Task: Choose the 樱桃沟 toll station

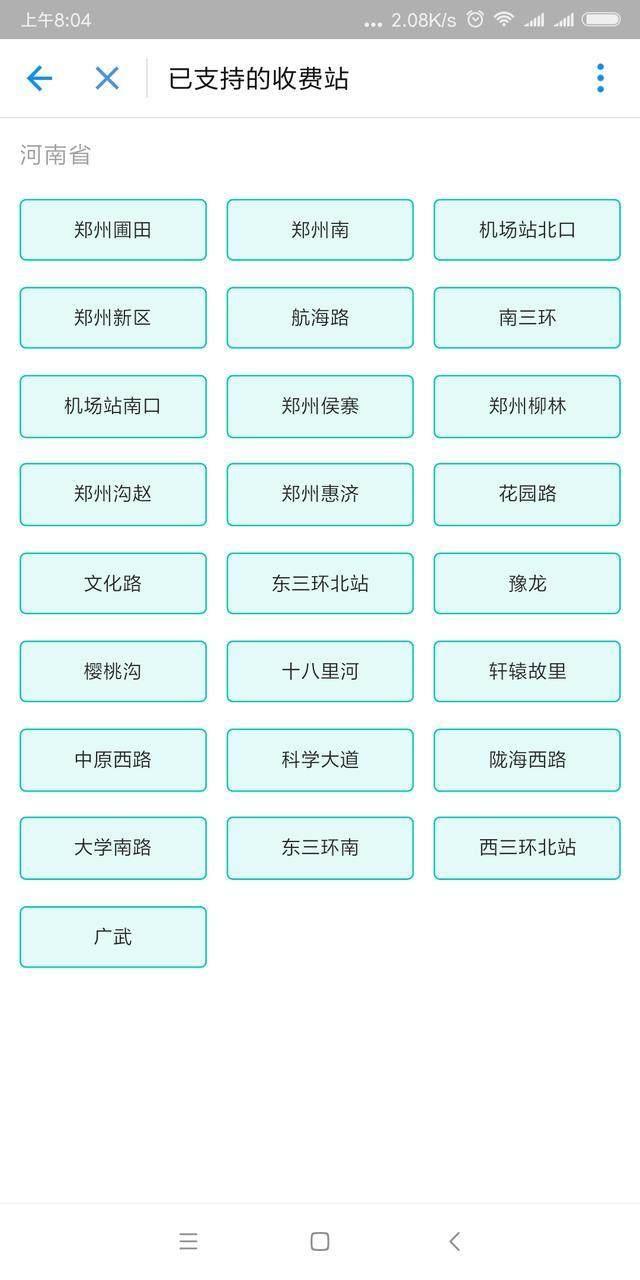Action: click(x=113, y=671)
